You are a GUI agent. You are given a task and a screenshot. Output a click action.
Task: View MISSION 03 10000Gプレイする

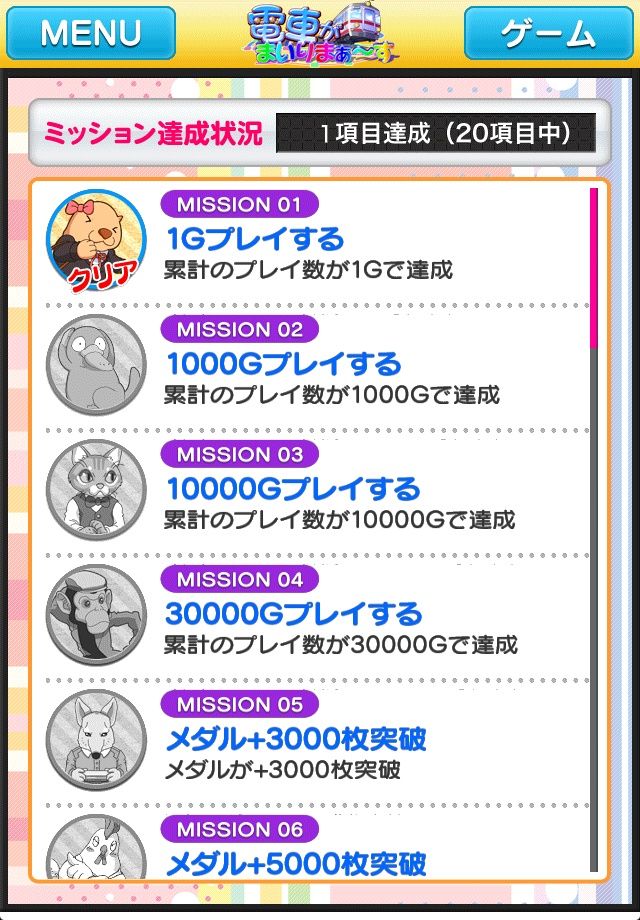coord(315,489)
